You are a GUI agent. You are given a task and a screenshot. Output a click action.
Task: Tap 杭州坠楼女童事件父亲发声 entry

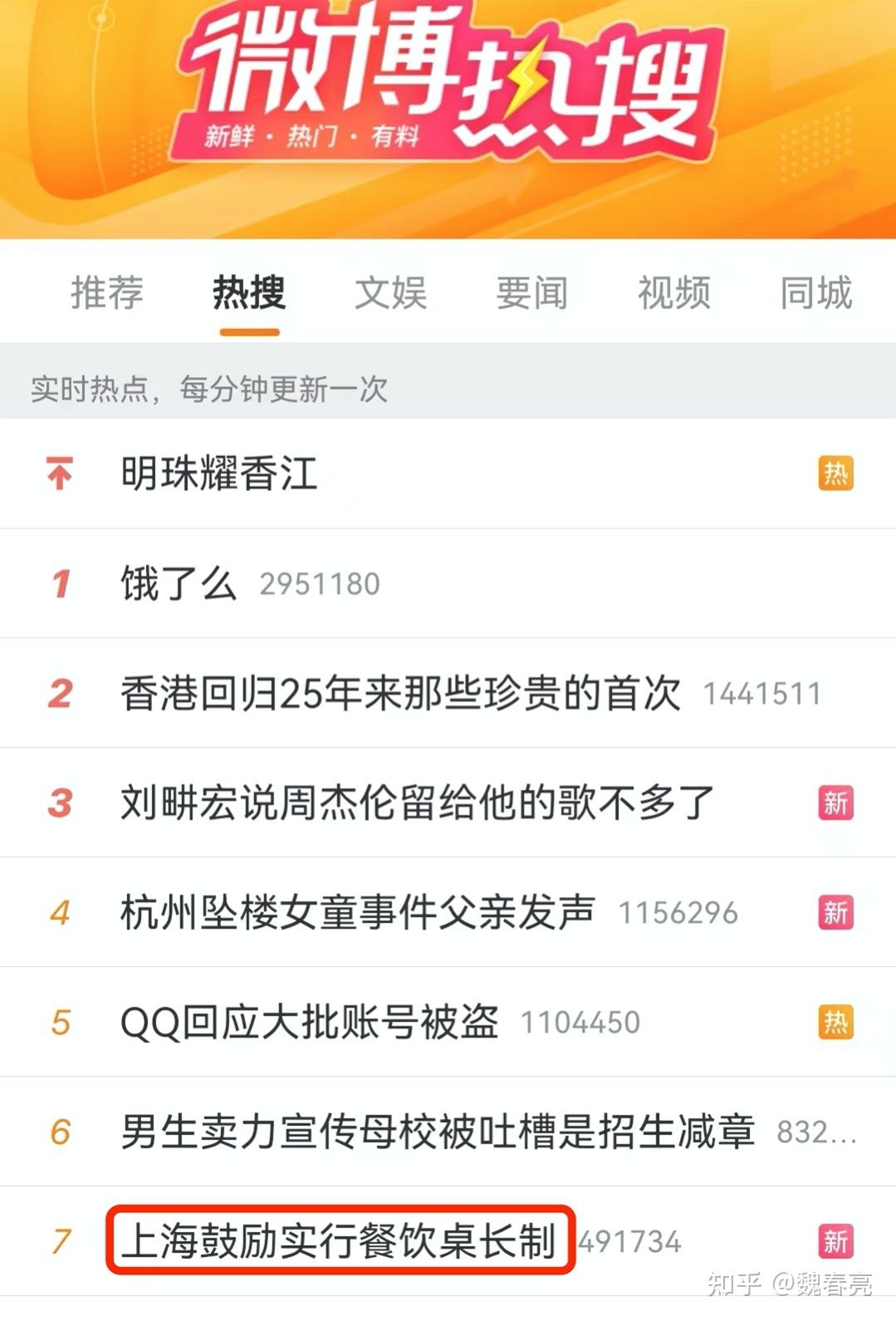(x=358, y=912)
